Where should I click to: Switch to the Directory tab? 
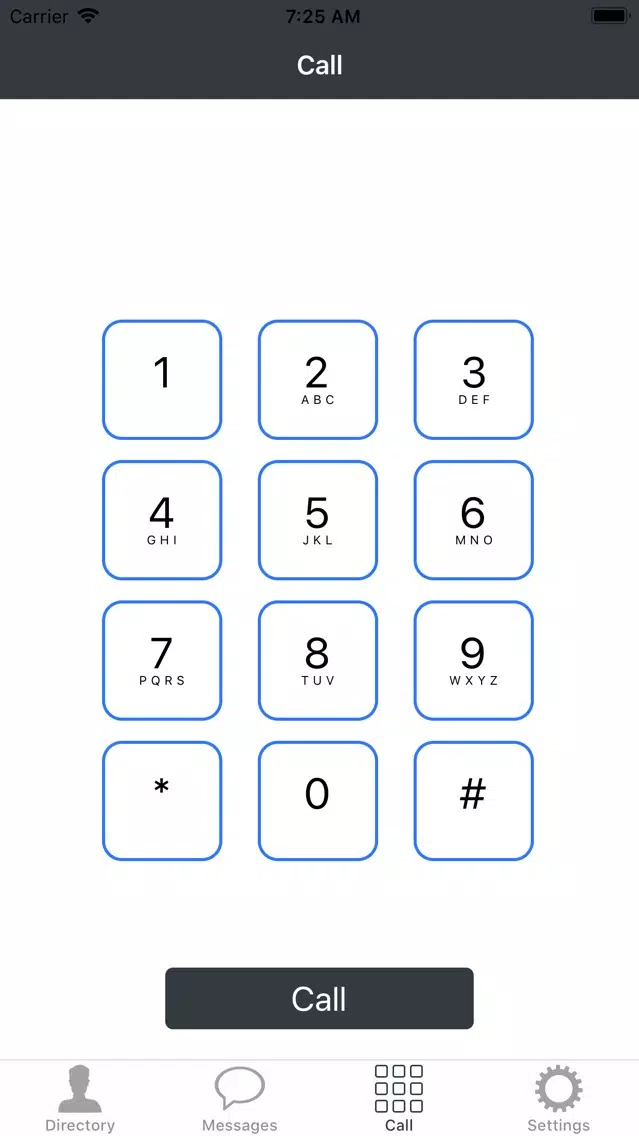point(80,1098)
